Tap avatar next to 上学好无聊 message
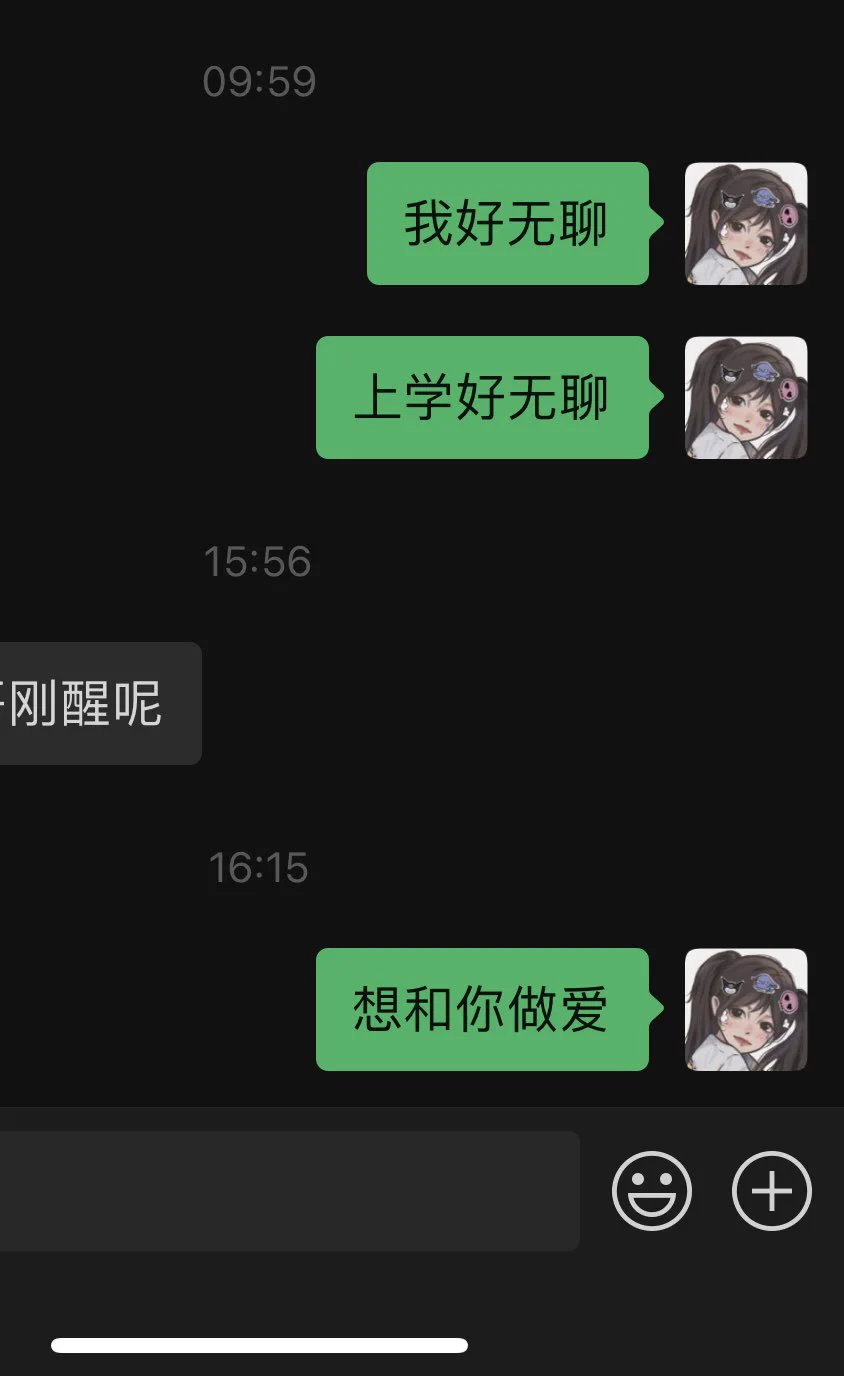This screenshot has height=1376, width=844. 746,397
